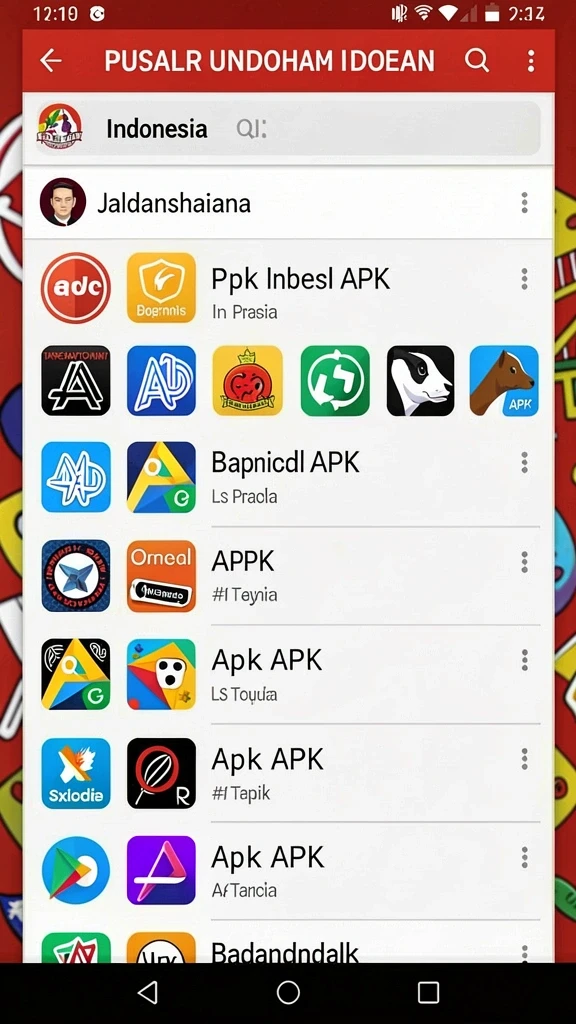Open the green refresh arrows app icon
576x1024 pixels.
[335, 381]
